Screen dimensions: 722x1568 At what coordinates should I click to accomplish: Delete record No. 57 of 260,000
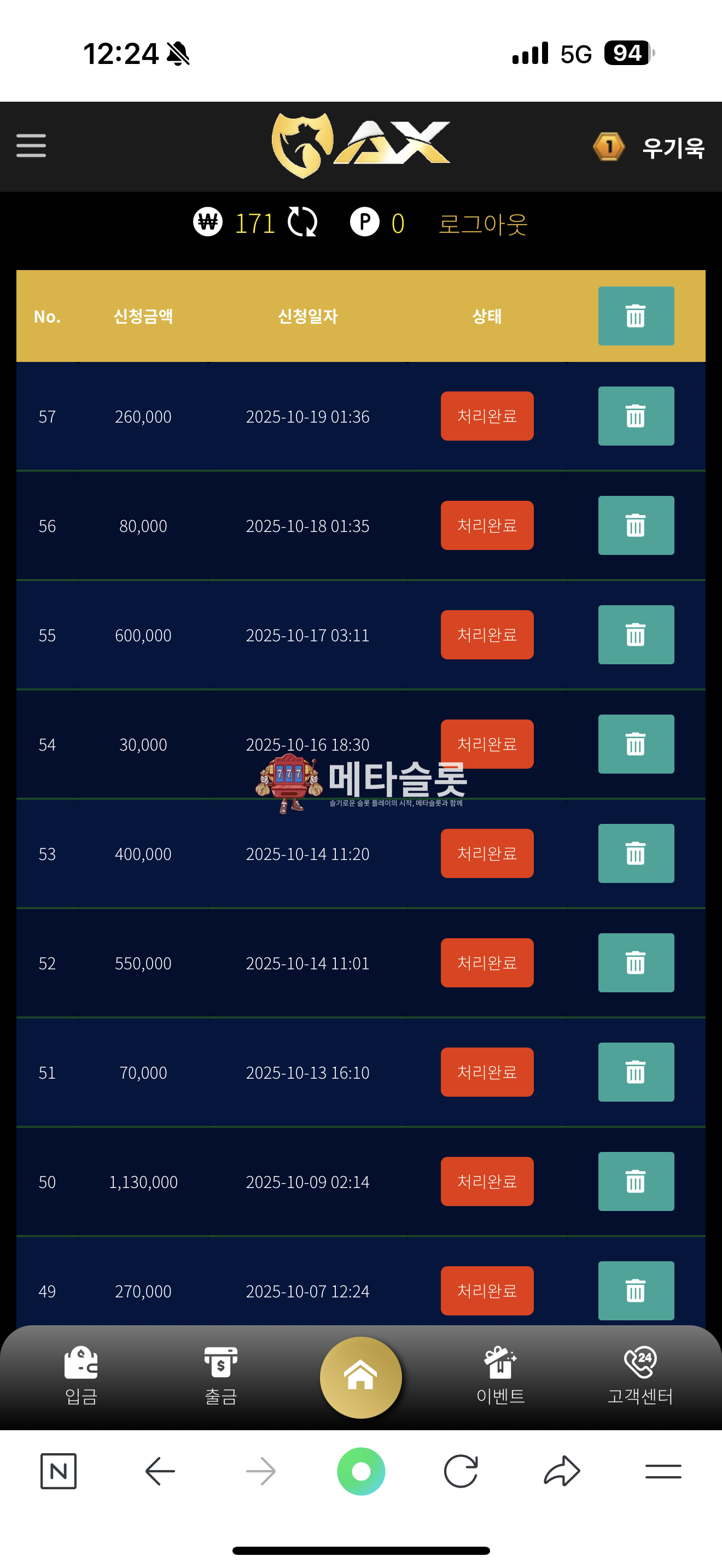pyautogui.click(x=636, y=417)
